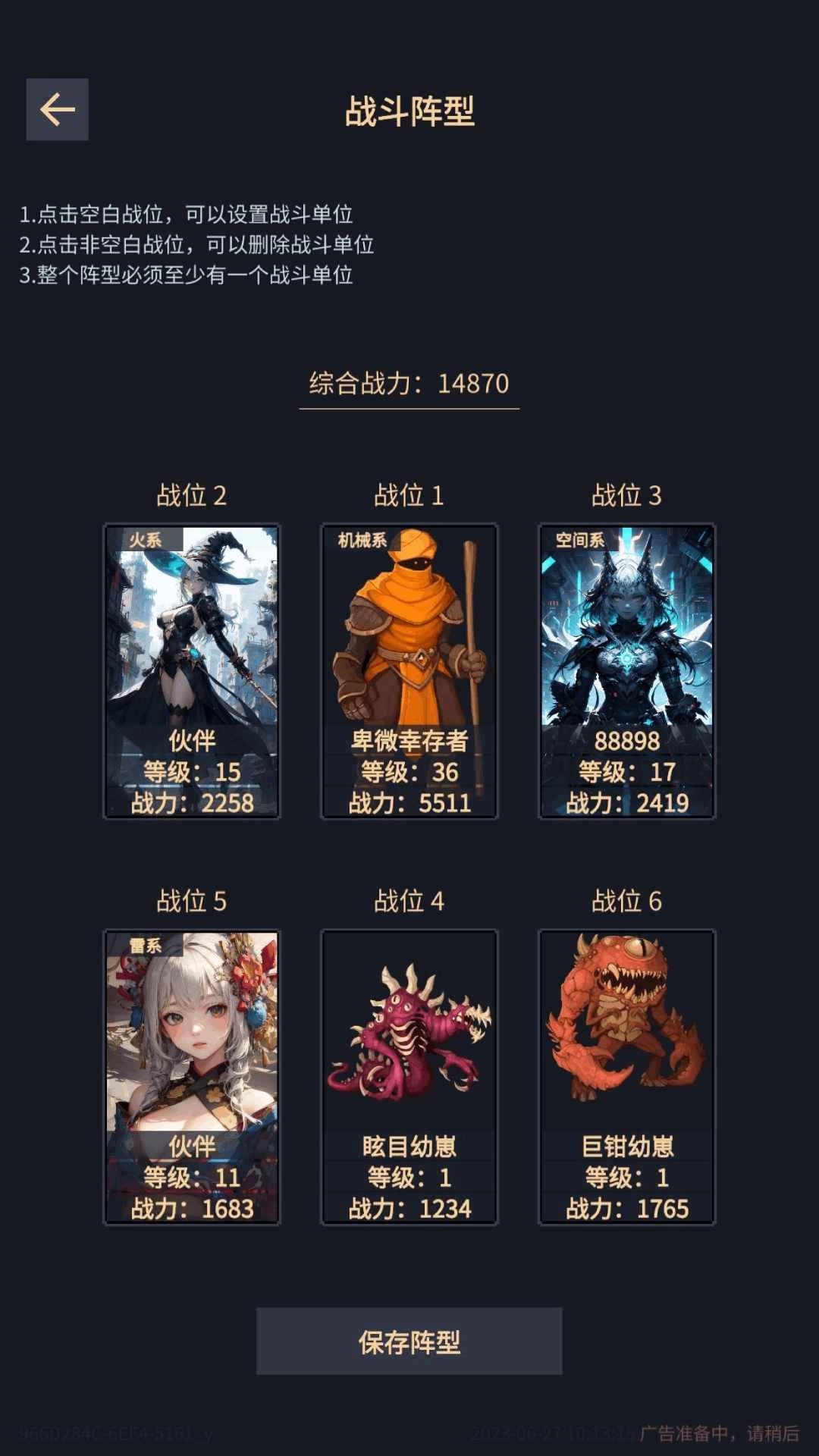
Task: Tap the 巨钳幼崽 card in 战位 6
Action: (x=627, y=1077)
